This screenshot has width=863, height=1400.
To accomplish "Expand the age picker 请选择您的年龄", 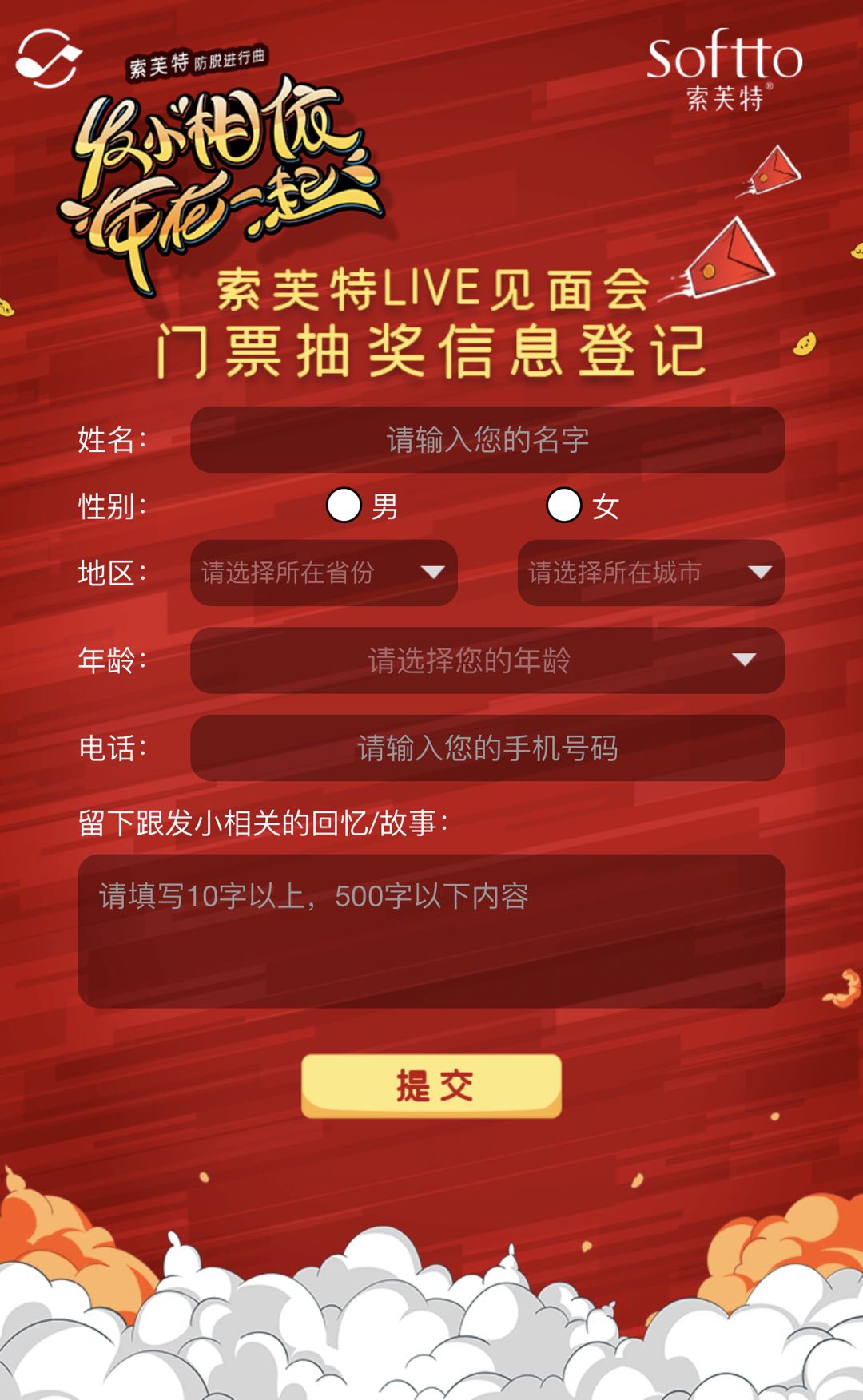I will click(487, 660).
